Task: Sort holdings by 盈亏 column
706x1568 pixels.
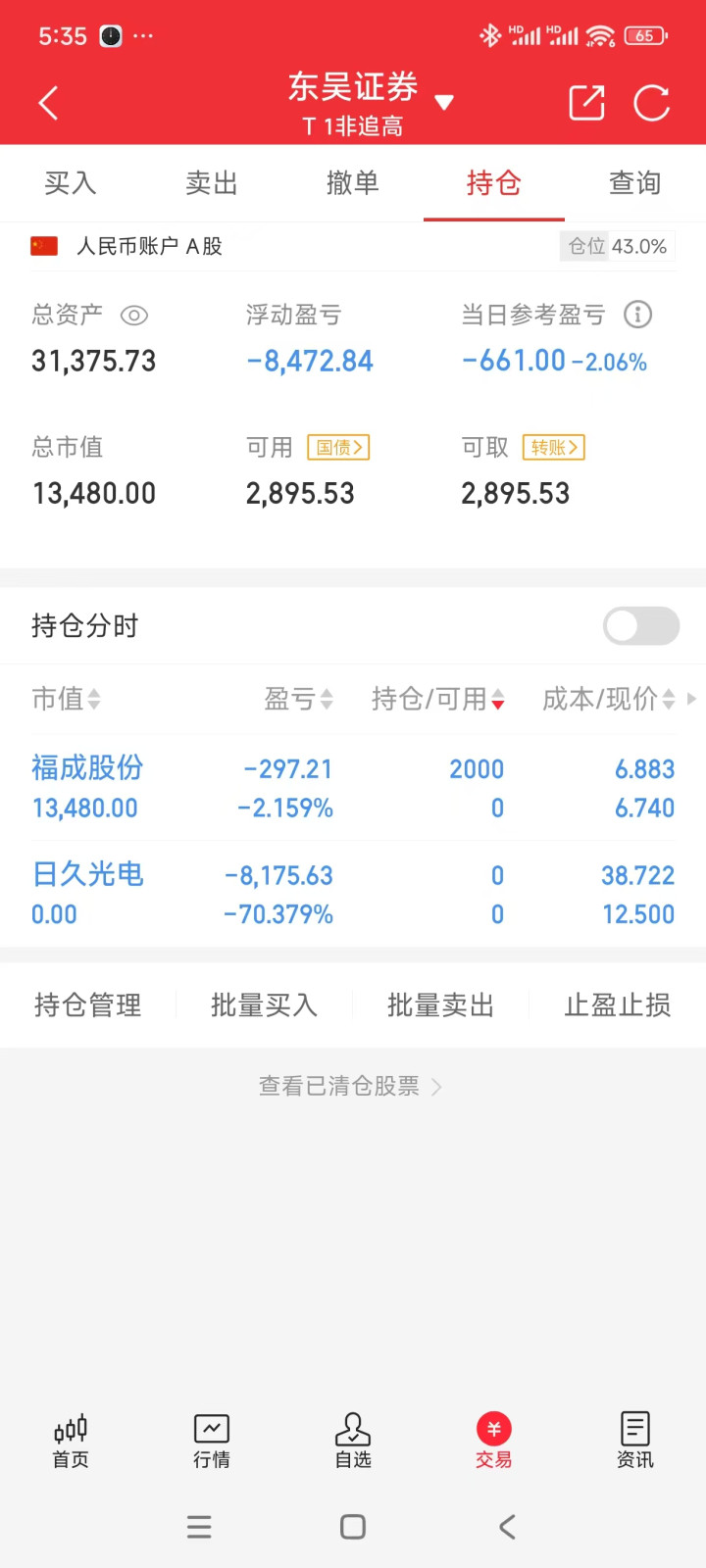Action: click(299, 699)
